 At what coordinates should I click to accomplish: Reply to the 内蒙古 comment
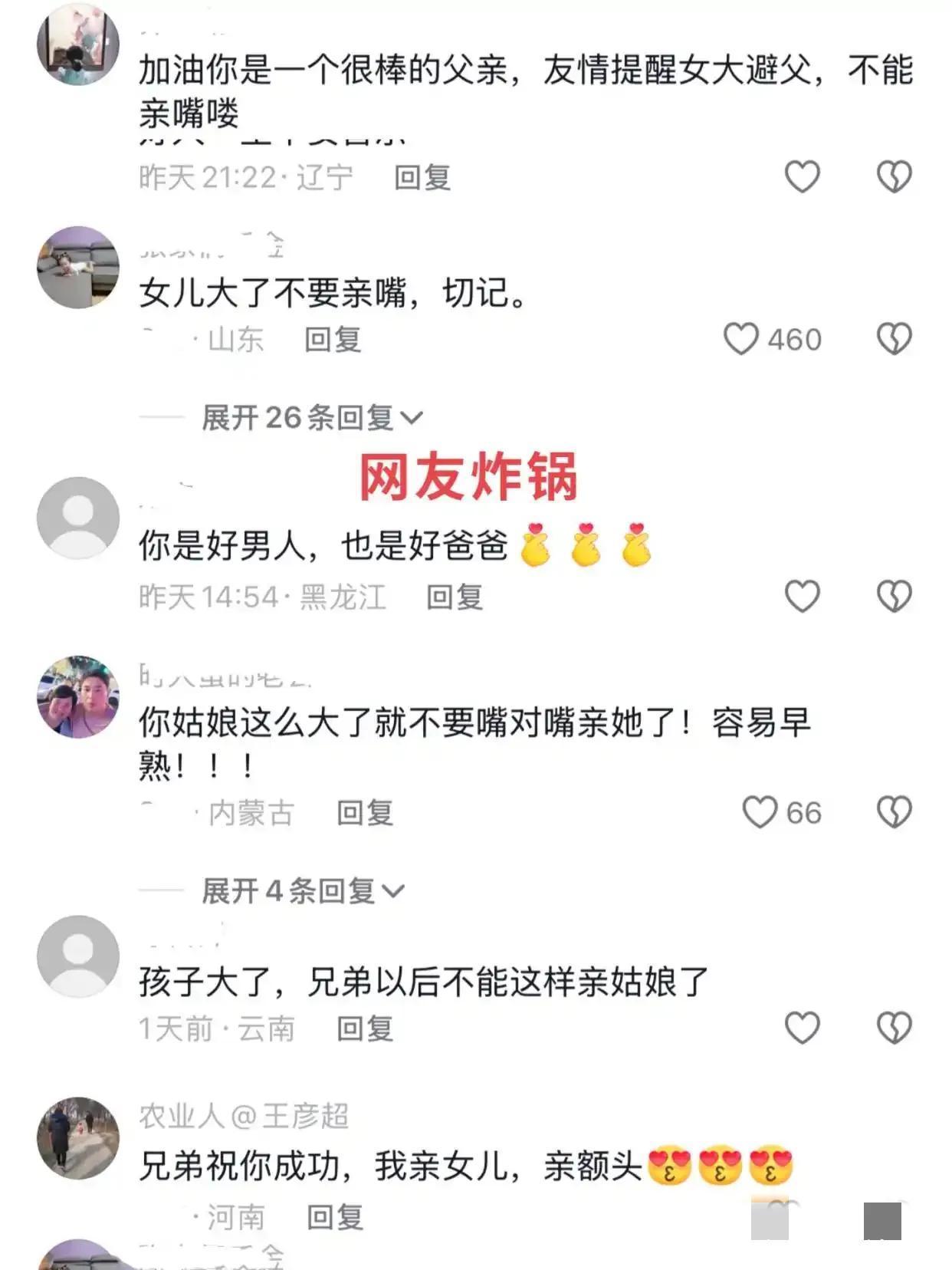[365, 813]
